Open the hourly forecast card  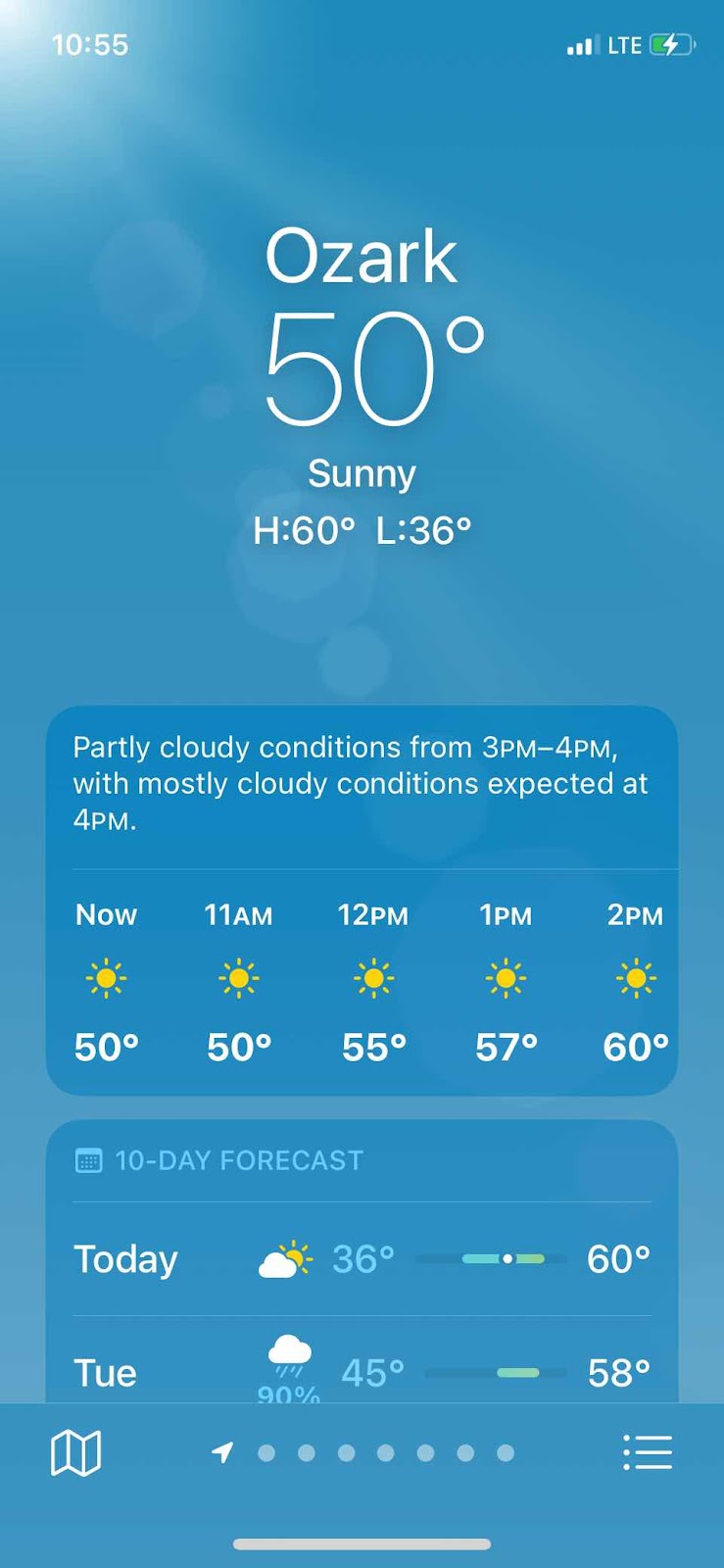pos(362,980)
